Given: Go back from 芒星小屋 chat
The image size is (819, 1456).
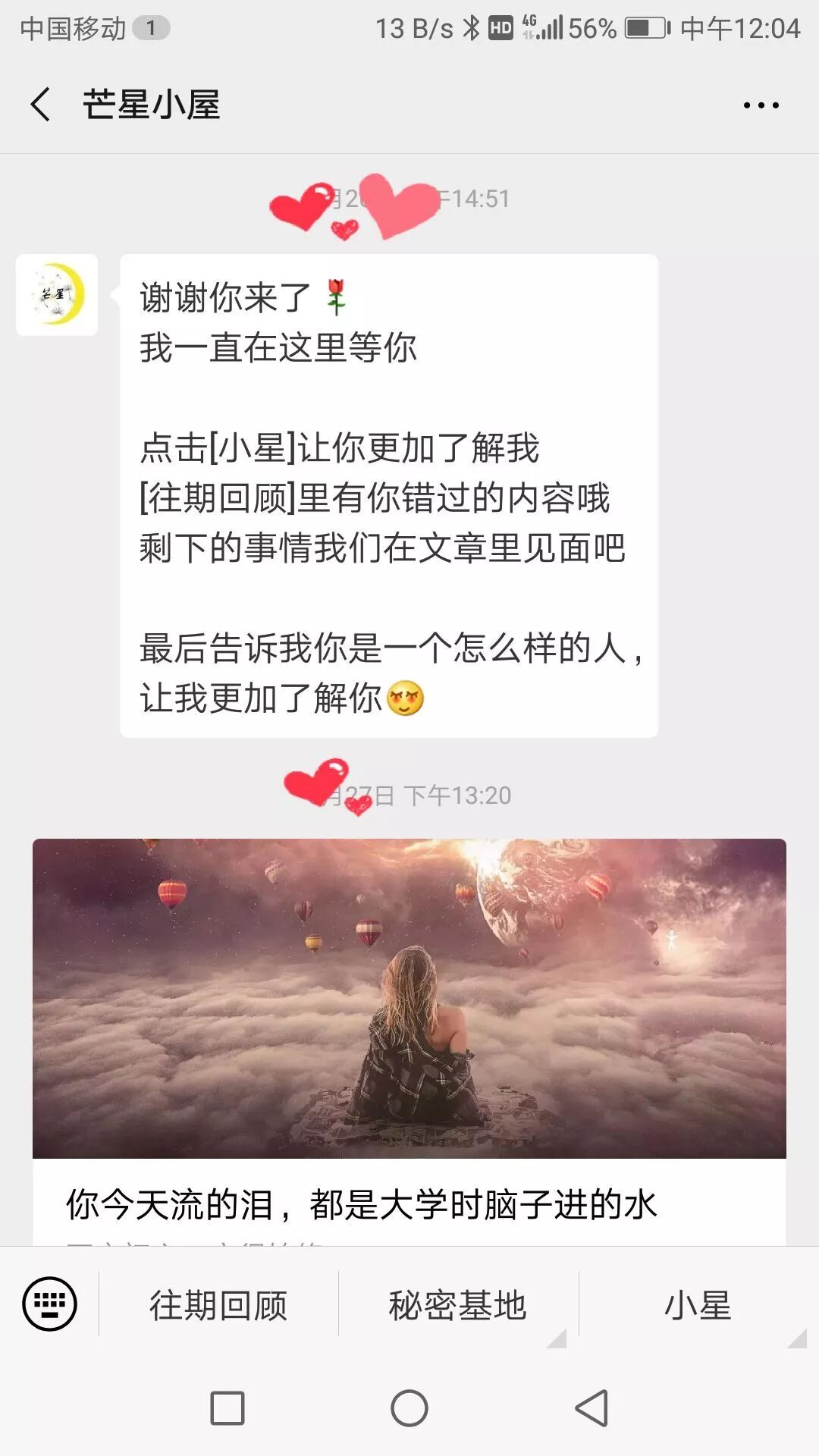Looking at the screenshot, I should (41, 104).
